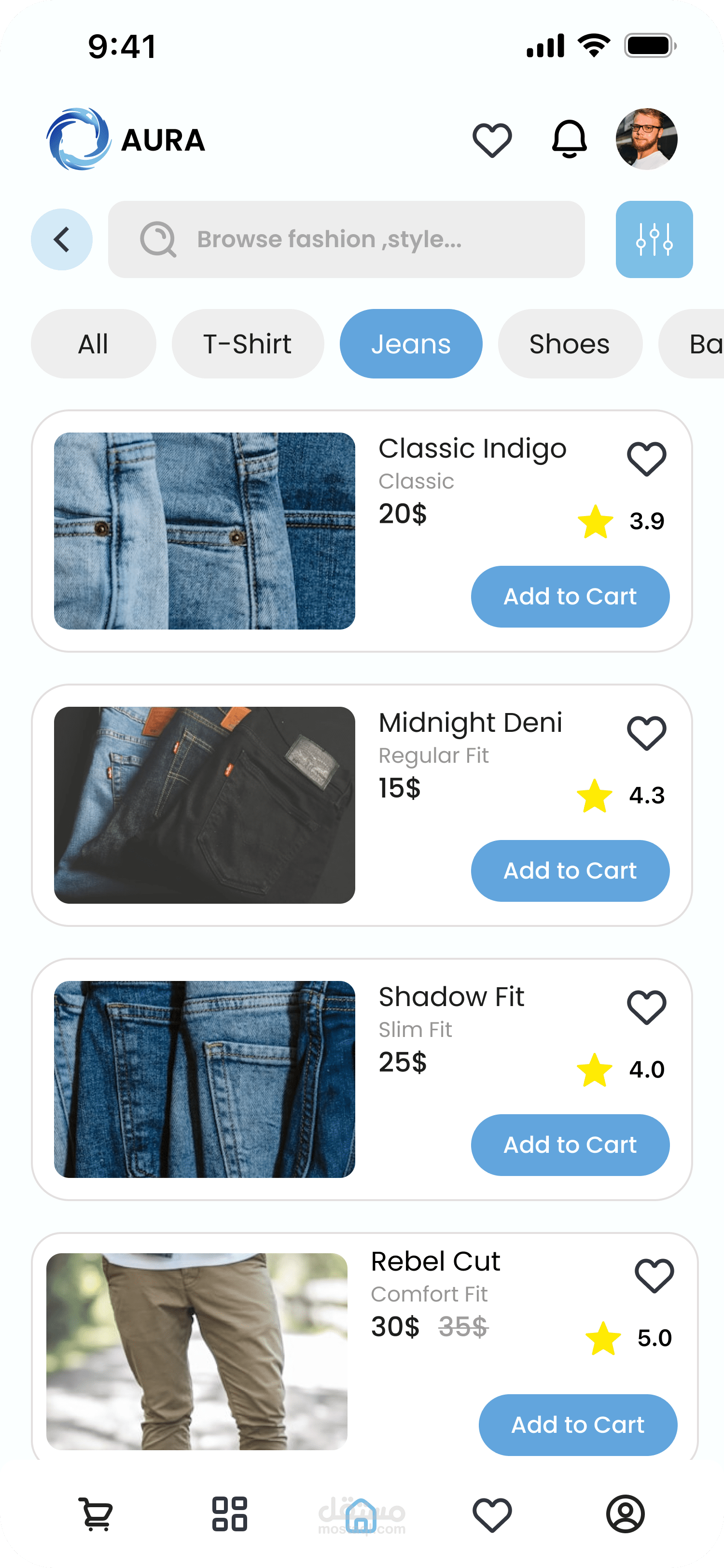
Task: Select the All category chip
Action: click(93, 344)
